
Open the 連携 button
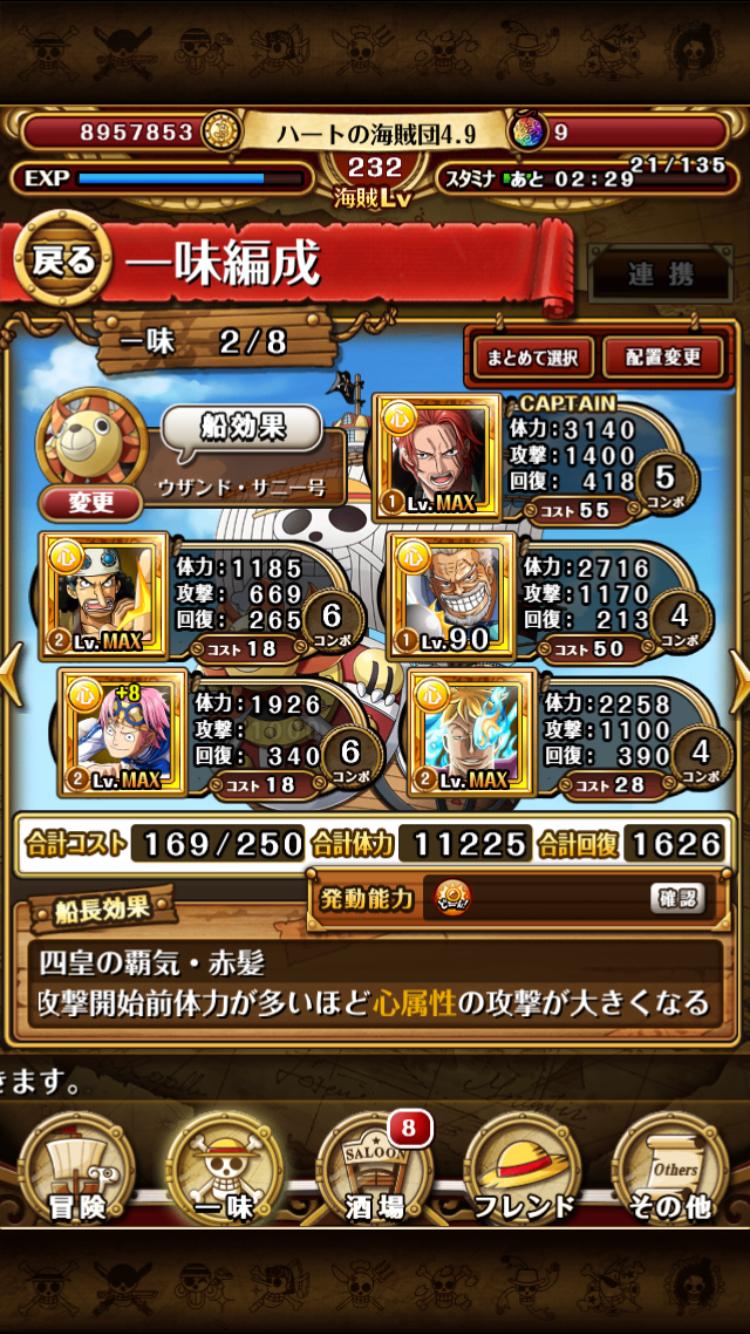coord(660,273)
